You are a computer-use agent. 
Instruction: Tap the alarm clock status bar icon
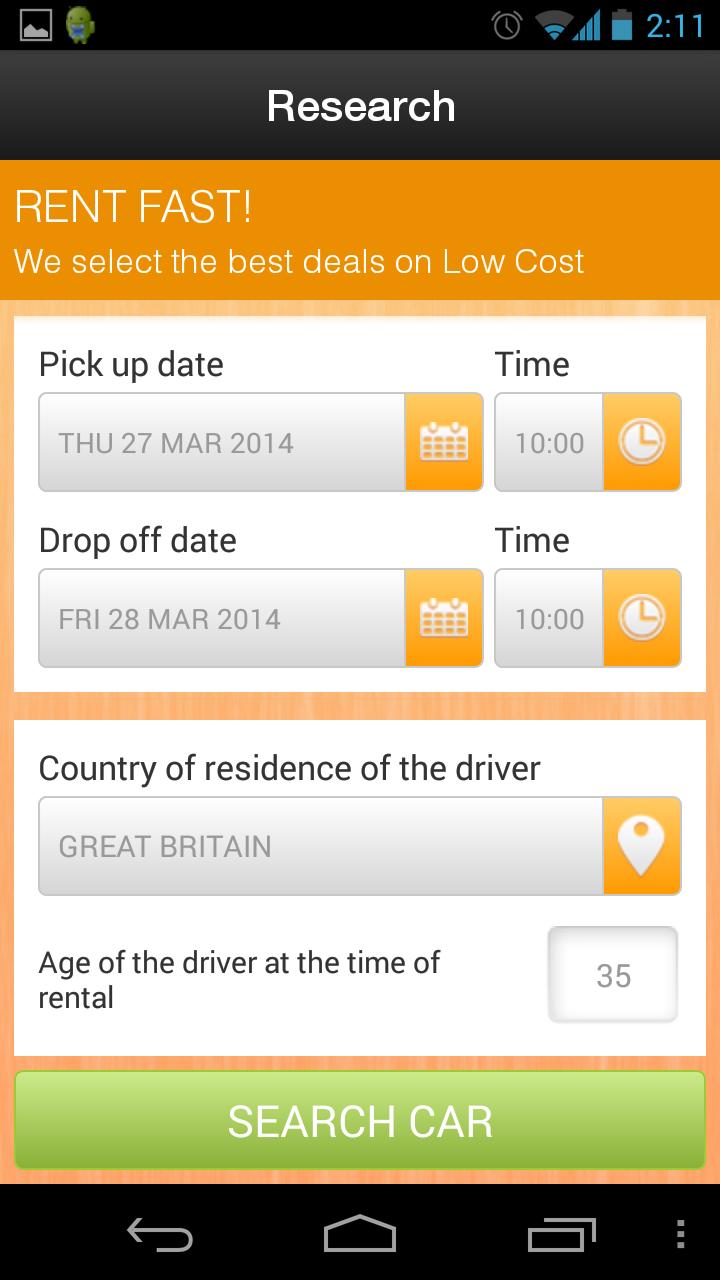tap(508, 22)
